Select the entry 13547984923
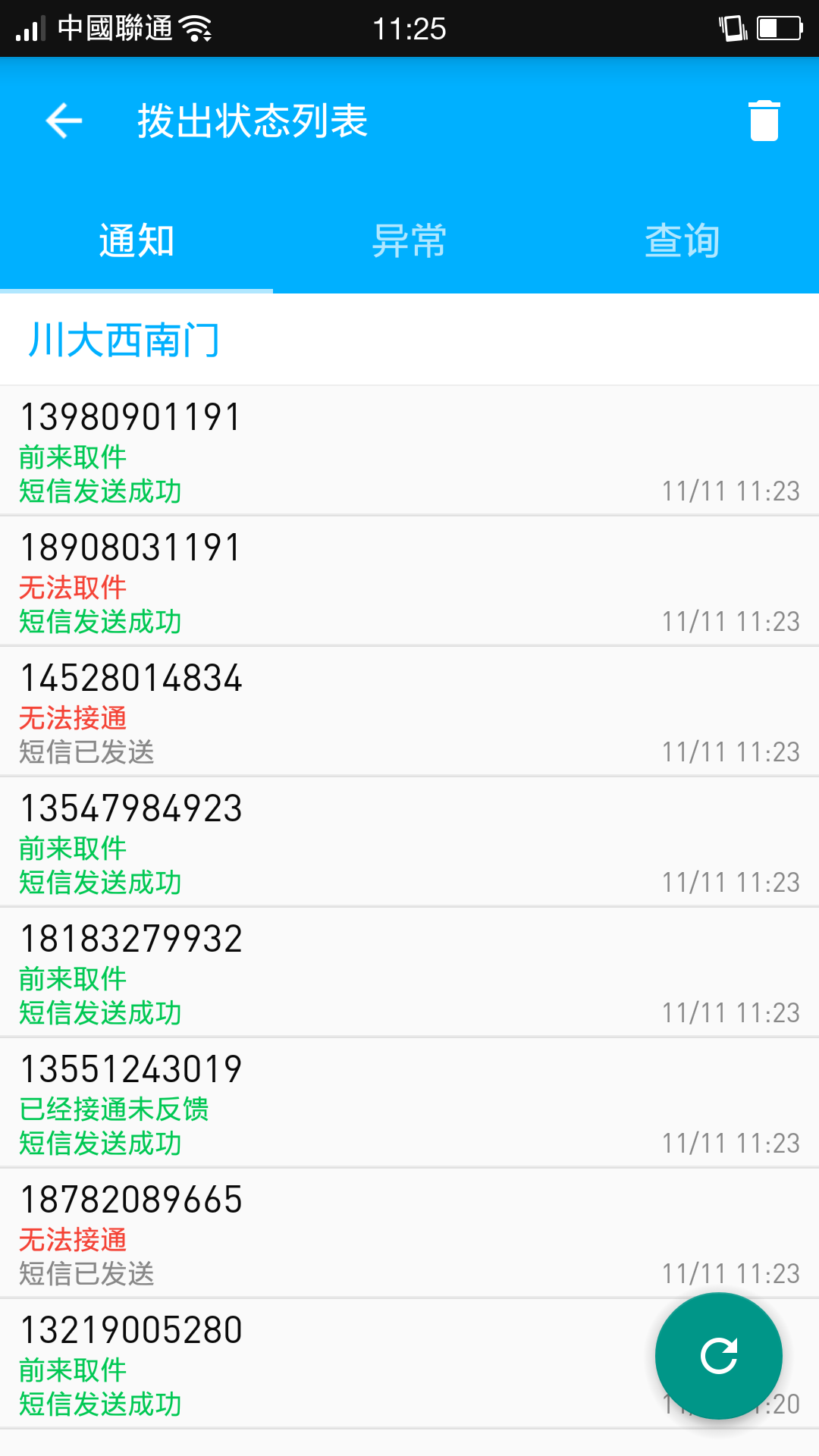 point(409,843)
